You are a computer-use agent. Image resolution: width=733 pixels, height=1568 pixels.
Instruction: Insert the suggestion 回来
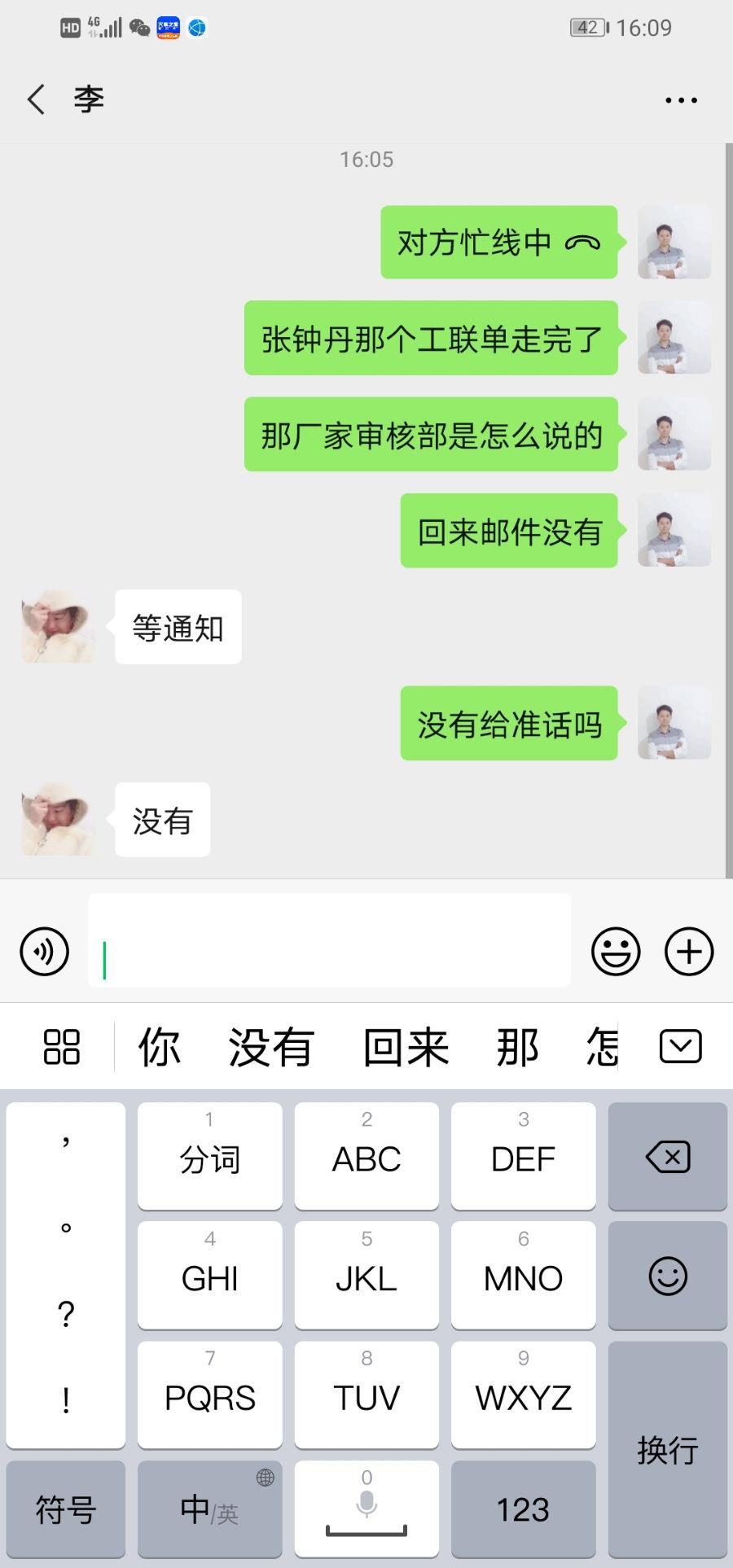[406, 1047]
